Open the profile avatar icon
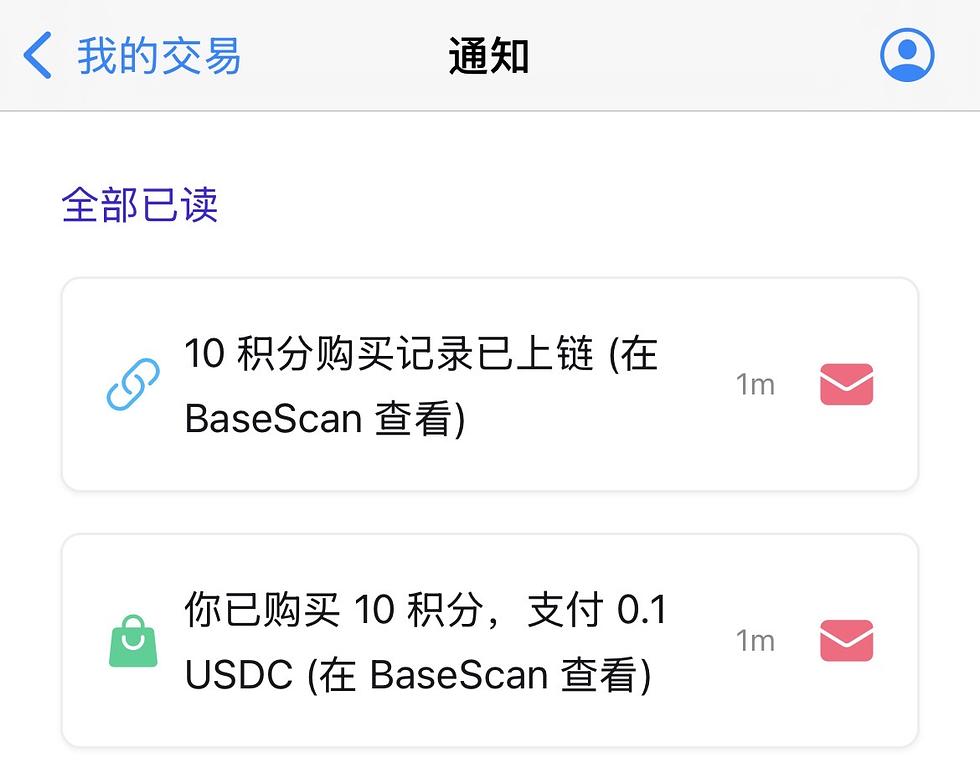This screenshot has height=768, width=980. pos(906,55)
